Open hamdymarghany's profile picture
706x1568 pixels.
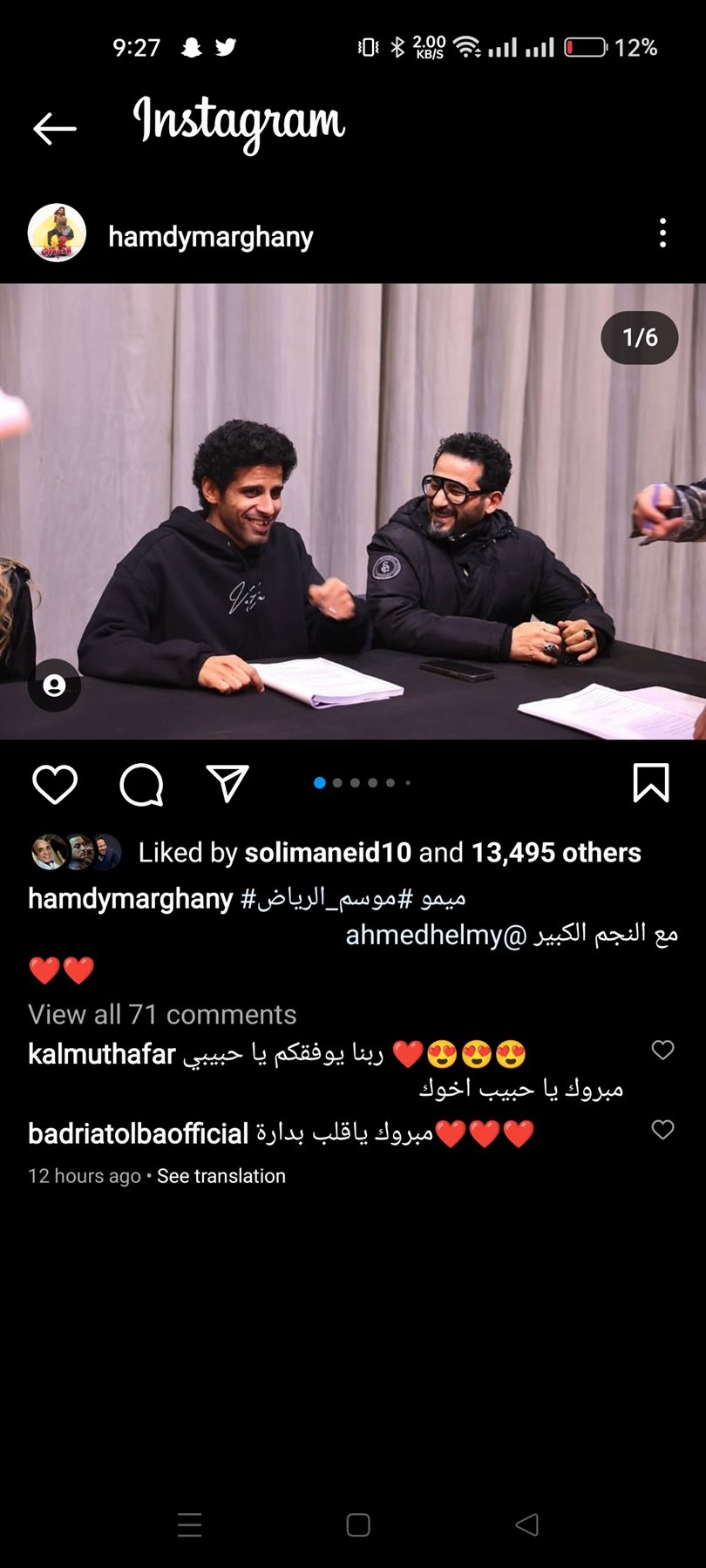pos(57,233)
